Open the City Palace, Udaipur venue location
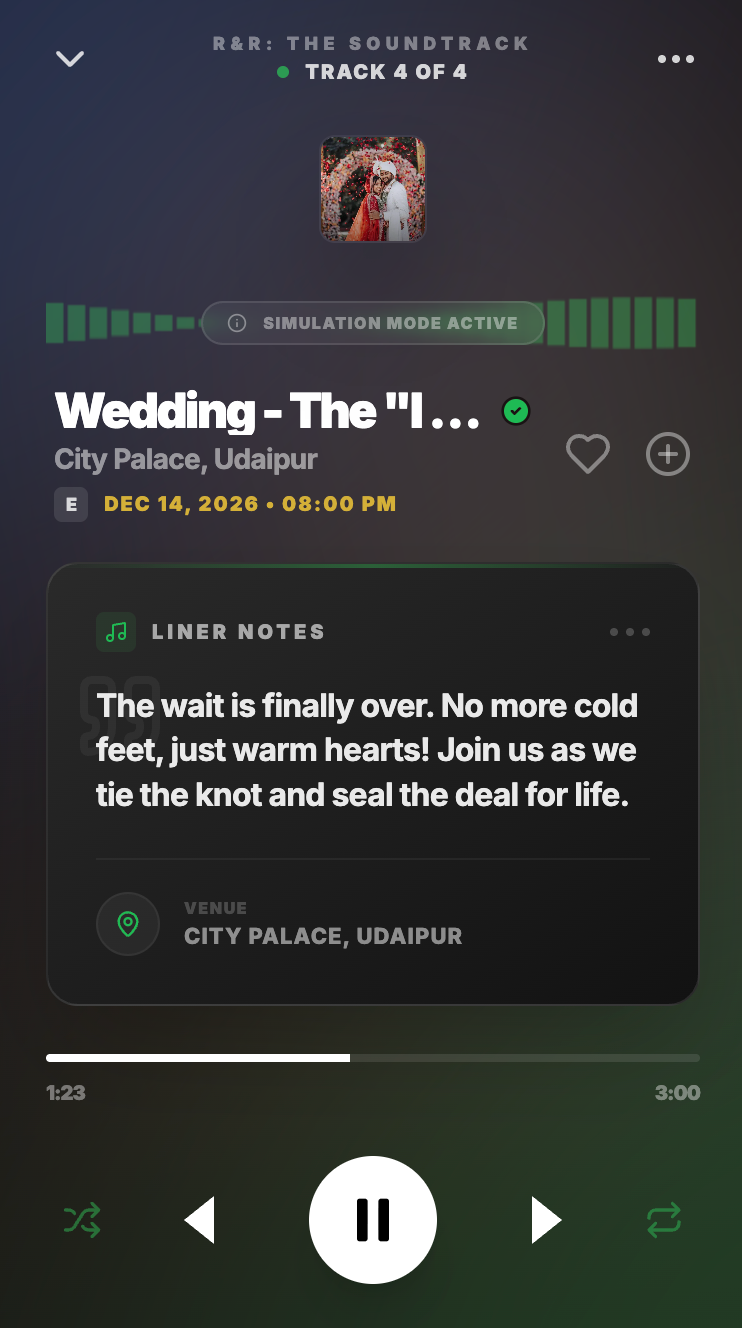 (128, 924)
